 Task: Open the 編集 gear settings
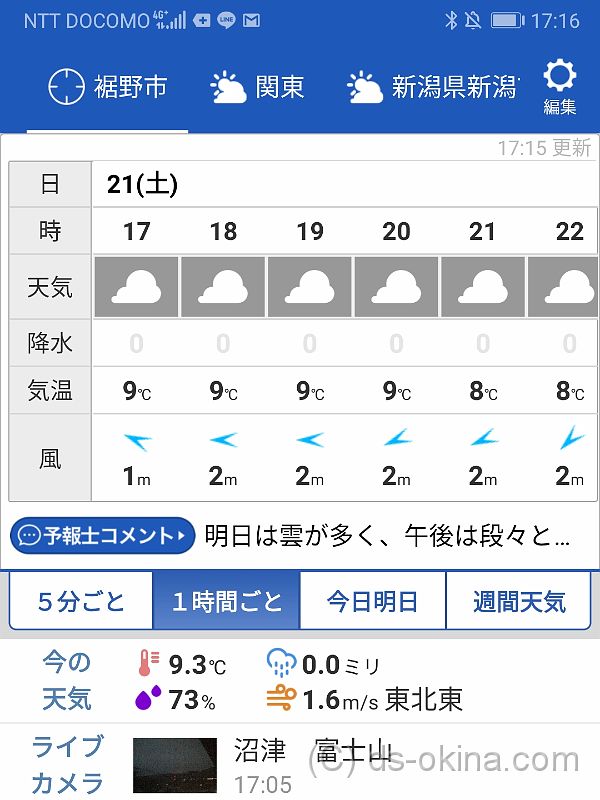pyautogui.click(x=560, y=86)
